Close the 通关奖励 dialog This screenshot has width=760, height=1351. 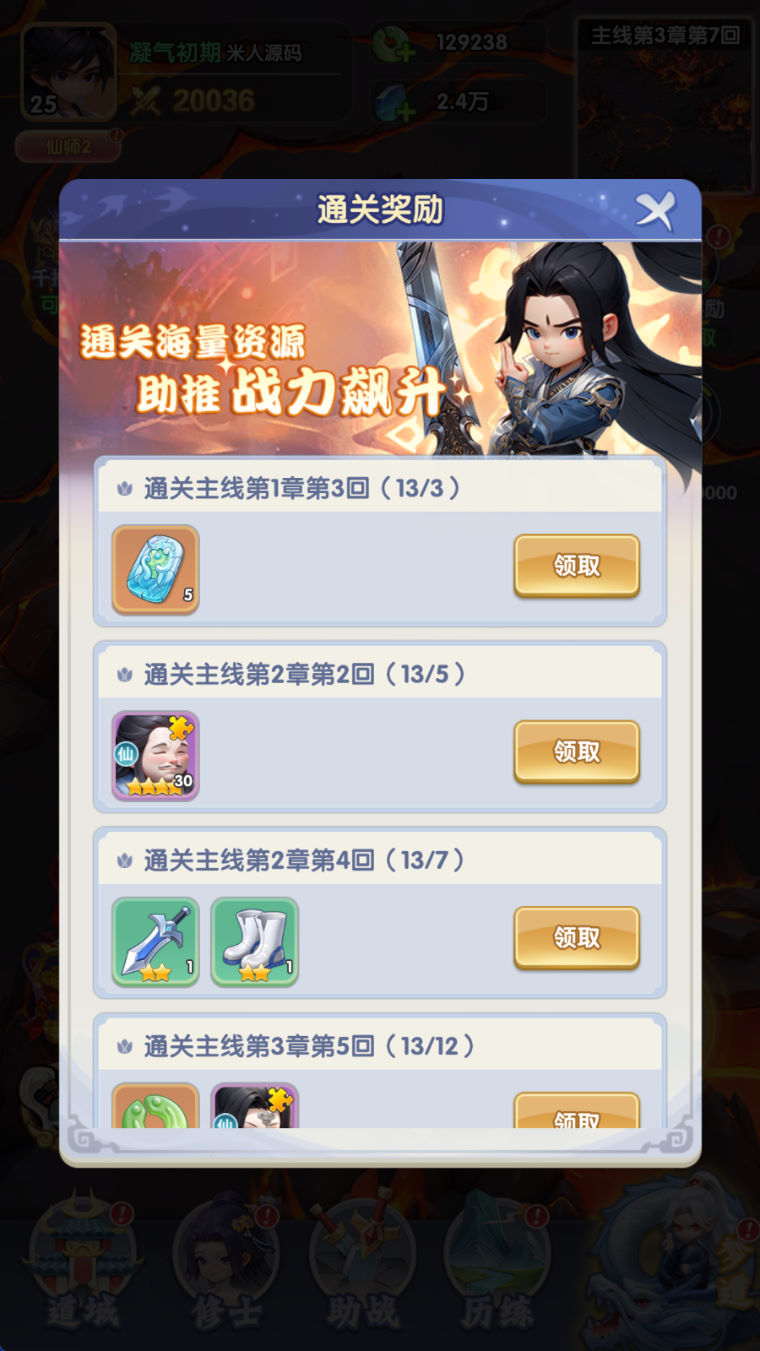coord(655,210)
